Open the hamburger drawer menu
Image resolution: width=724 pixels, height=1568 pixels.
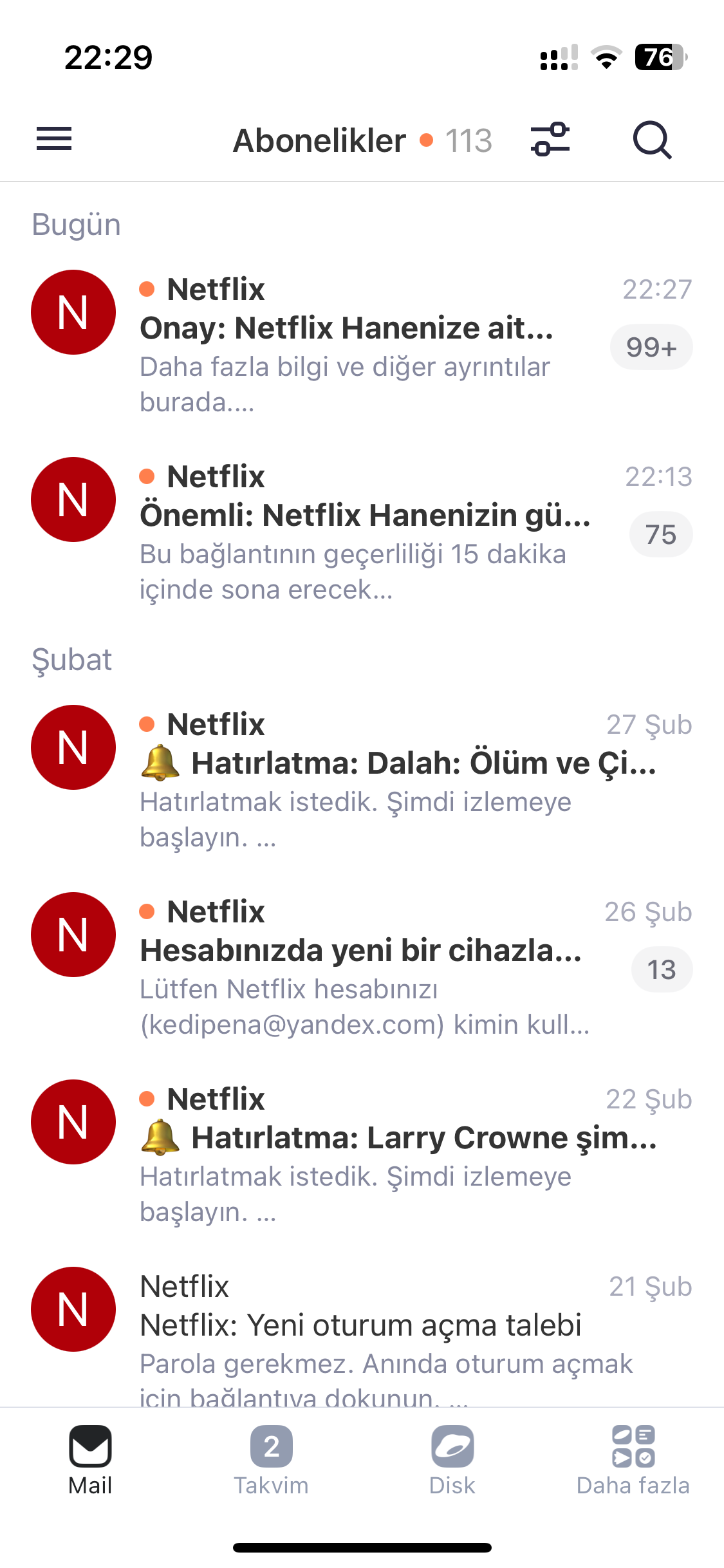pyautogui.click(x=54, y=139)
